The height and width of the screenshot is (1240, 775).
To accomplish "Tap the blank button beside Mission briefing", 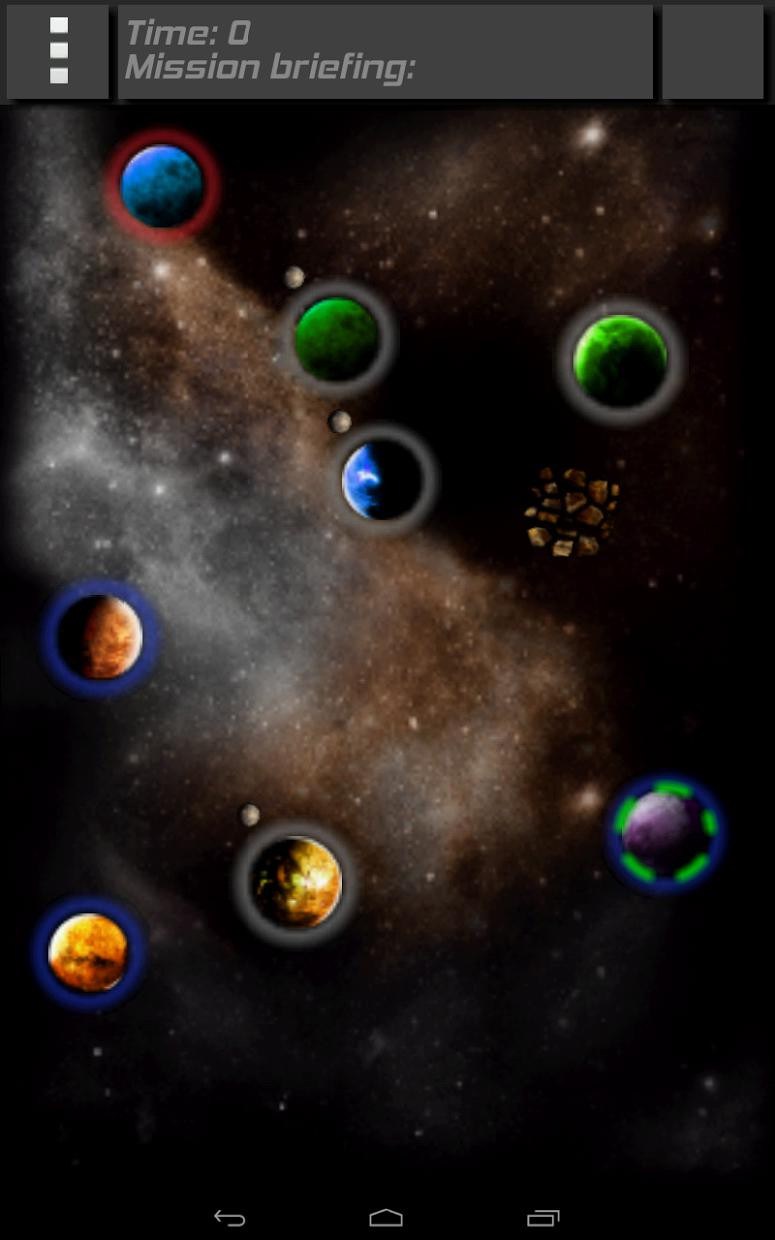I will (712, 52).
